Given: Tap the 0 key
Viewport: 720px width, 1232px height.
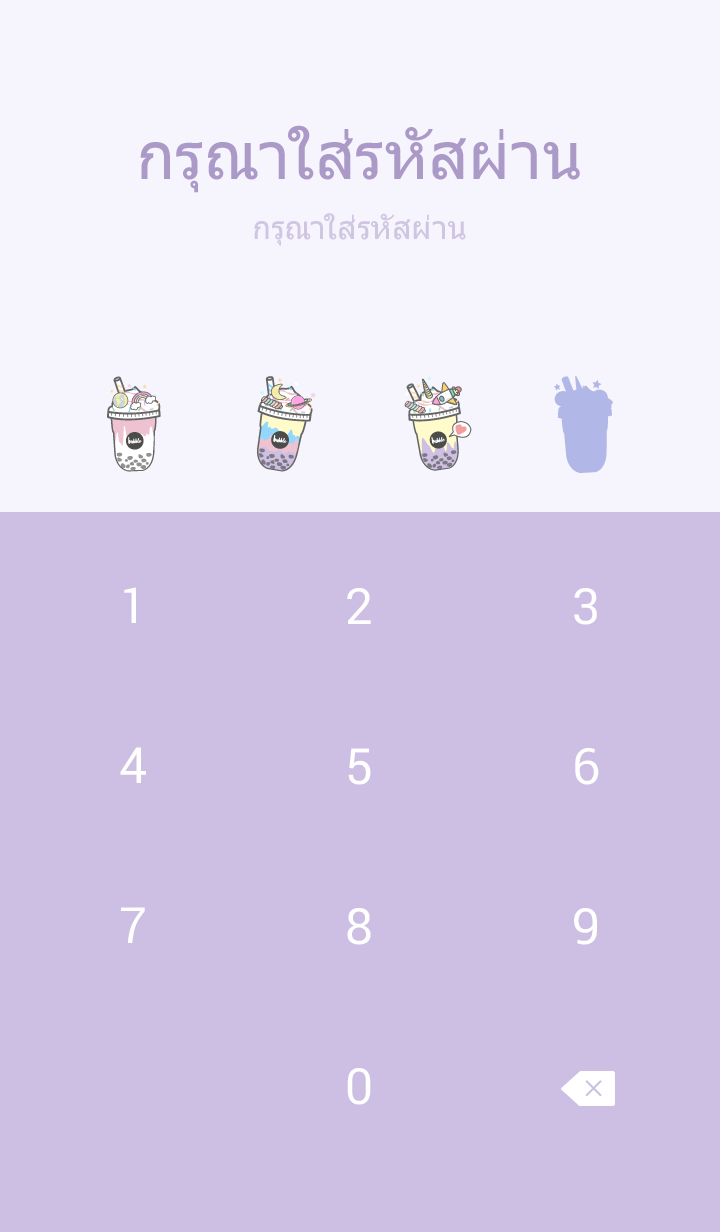Looking at the screenshot, I should pyautogui.click(x=359, y=1087).
